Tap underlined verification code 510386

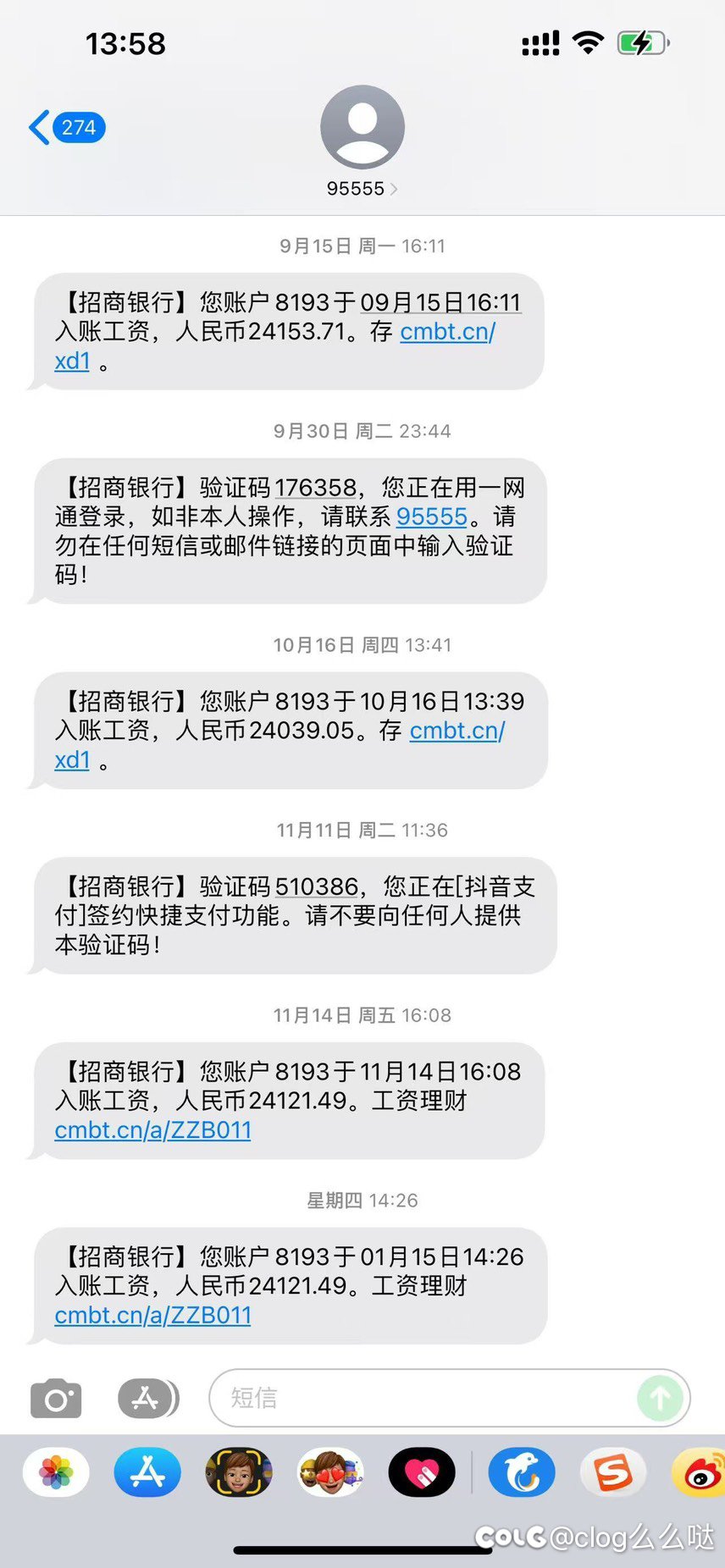pyautogui.click(x=316, y=886)
